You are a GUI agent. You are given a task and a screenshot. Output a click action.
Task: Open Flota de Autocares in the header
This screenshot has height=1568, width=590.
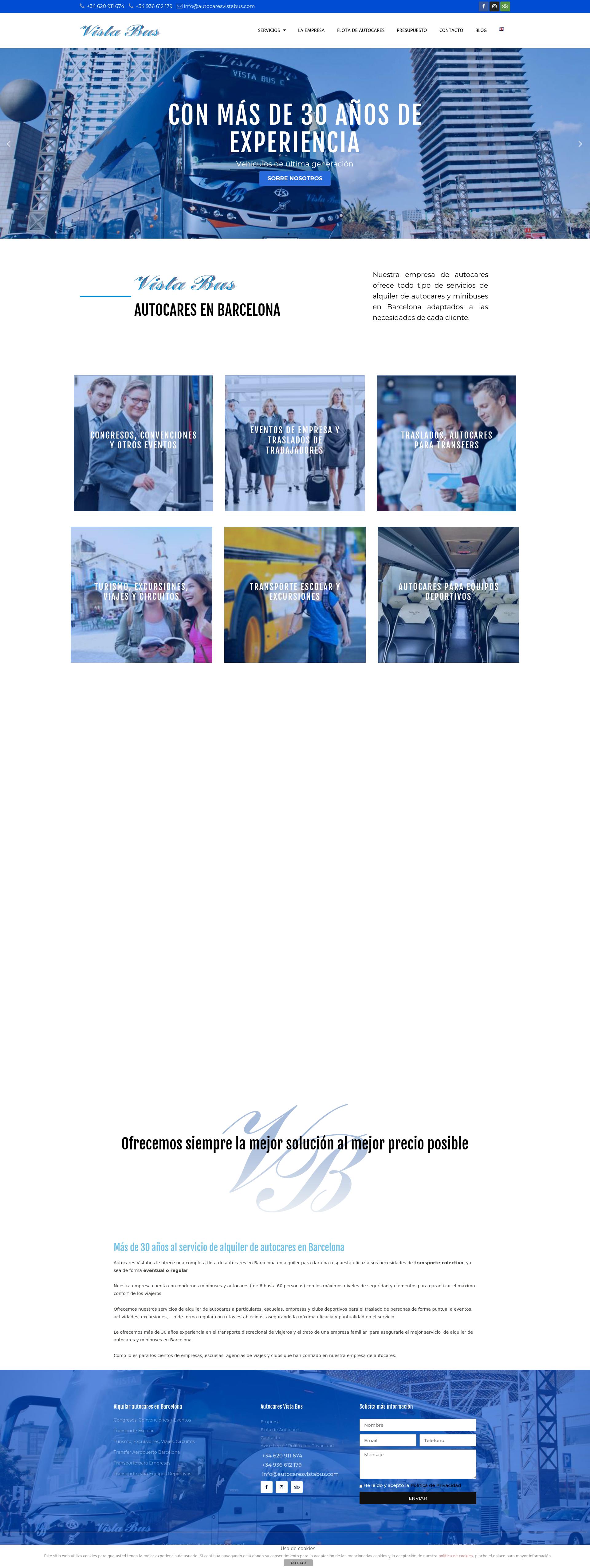tap(360, 30)
